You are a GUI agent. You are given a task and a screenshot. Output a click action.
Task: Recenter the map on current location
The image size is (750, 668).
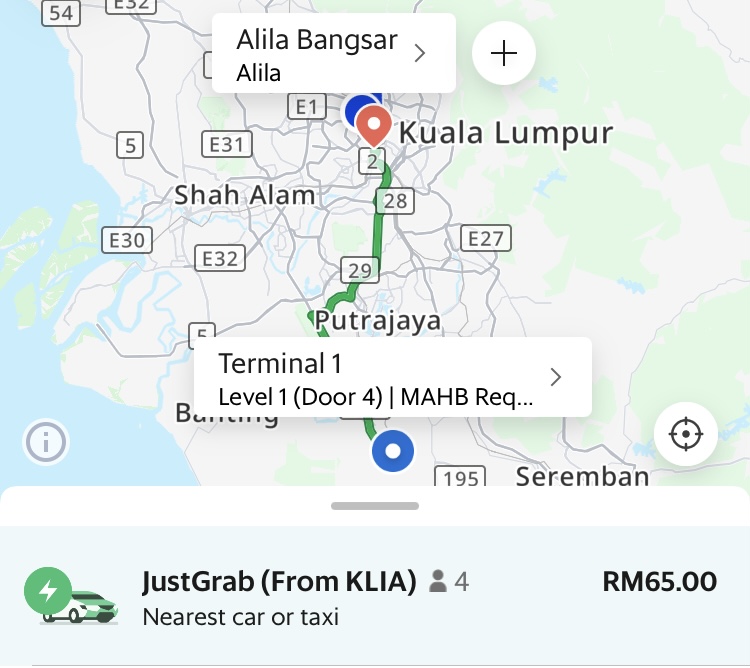tap(686, 434)
